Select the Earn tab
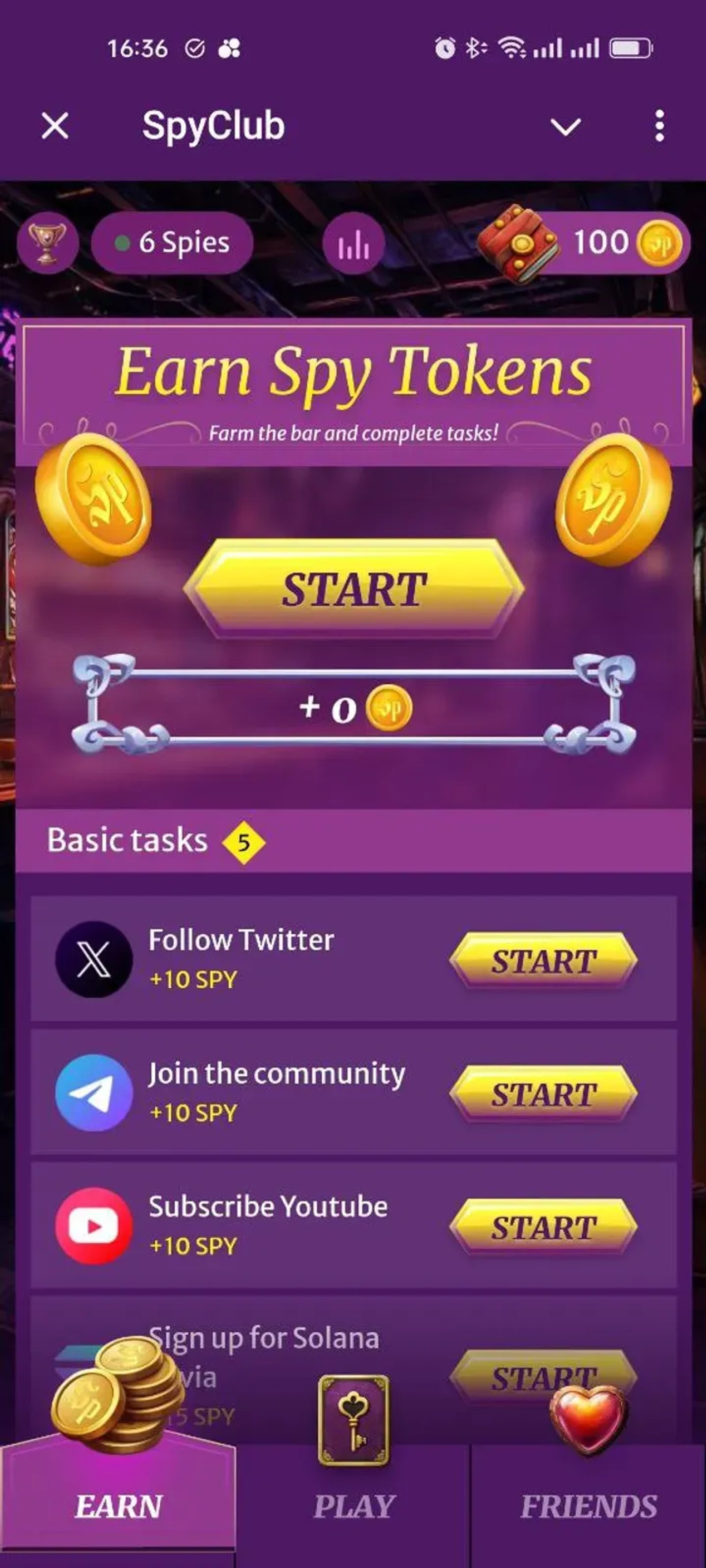 [x=118, y=1506]
